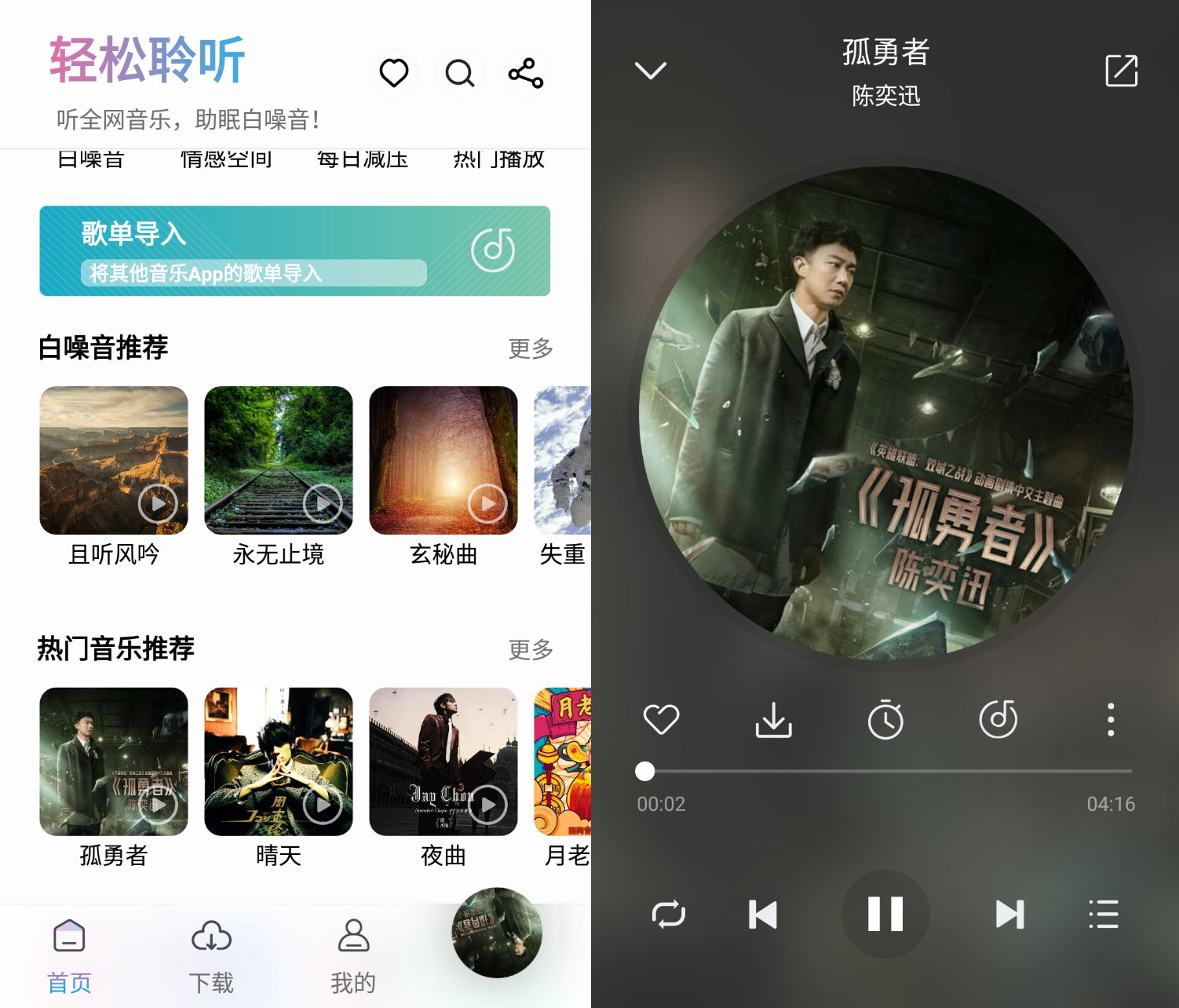Open the sleep timer icon

(885, 719)
